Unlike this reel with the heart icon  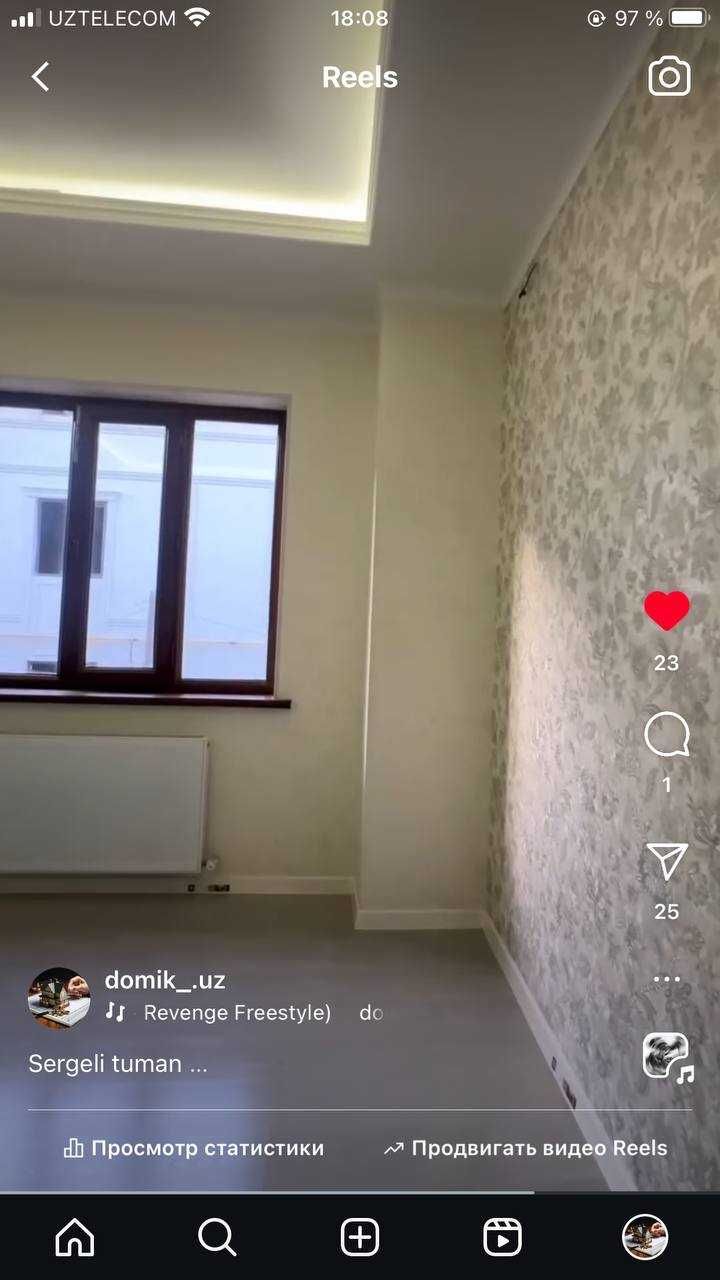coord(666,611)
